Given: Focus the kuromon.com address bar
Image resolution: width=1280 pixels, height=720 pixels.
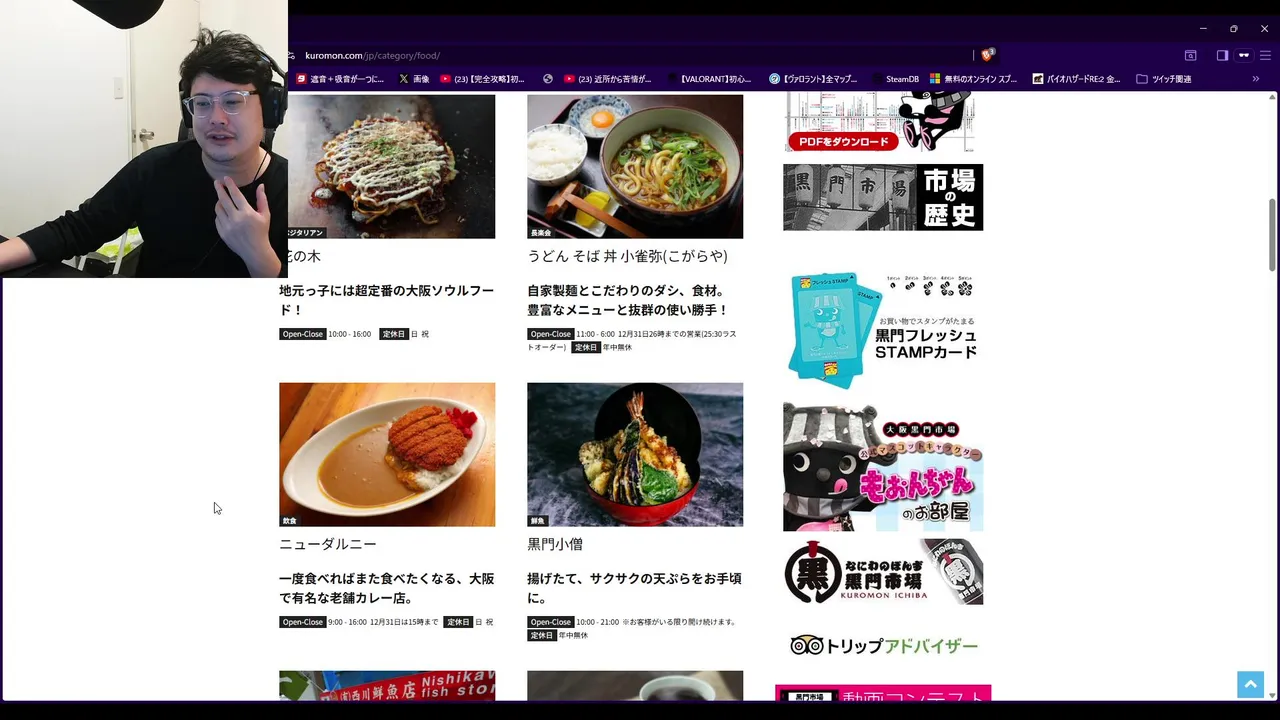Looking at the screenshot, I should point(600,56).
